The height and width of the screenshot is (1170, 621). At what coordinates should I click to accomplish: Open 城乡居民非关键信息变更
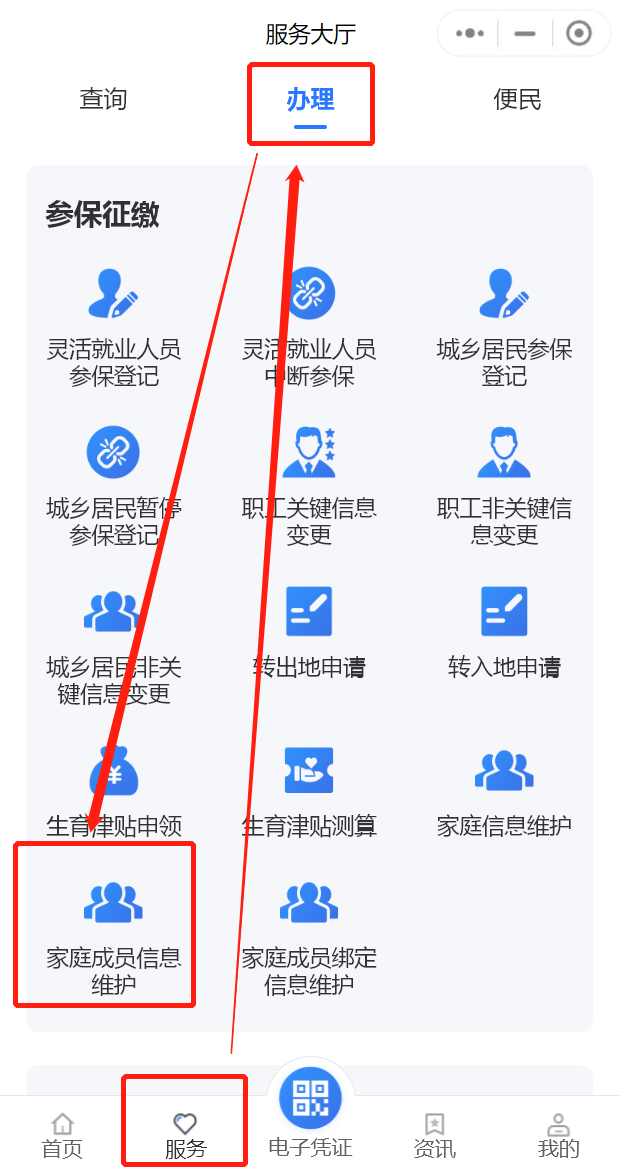click(x=113, y=644)
